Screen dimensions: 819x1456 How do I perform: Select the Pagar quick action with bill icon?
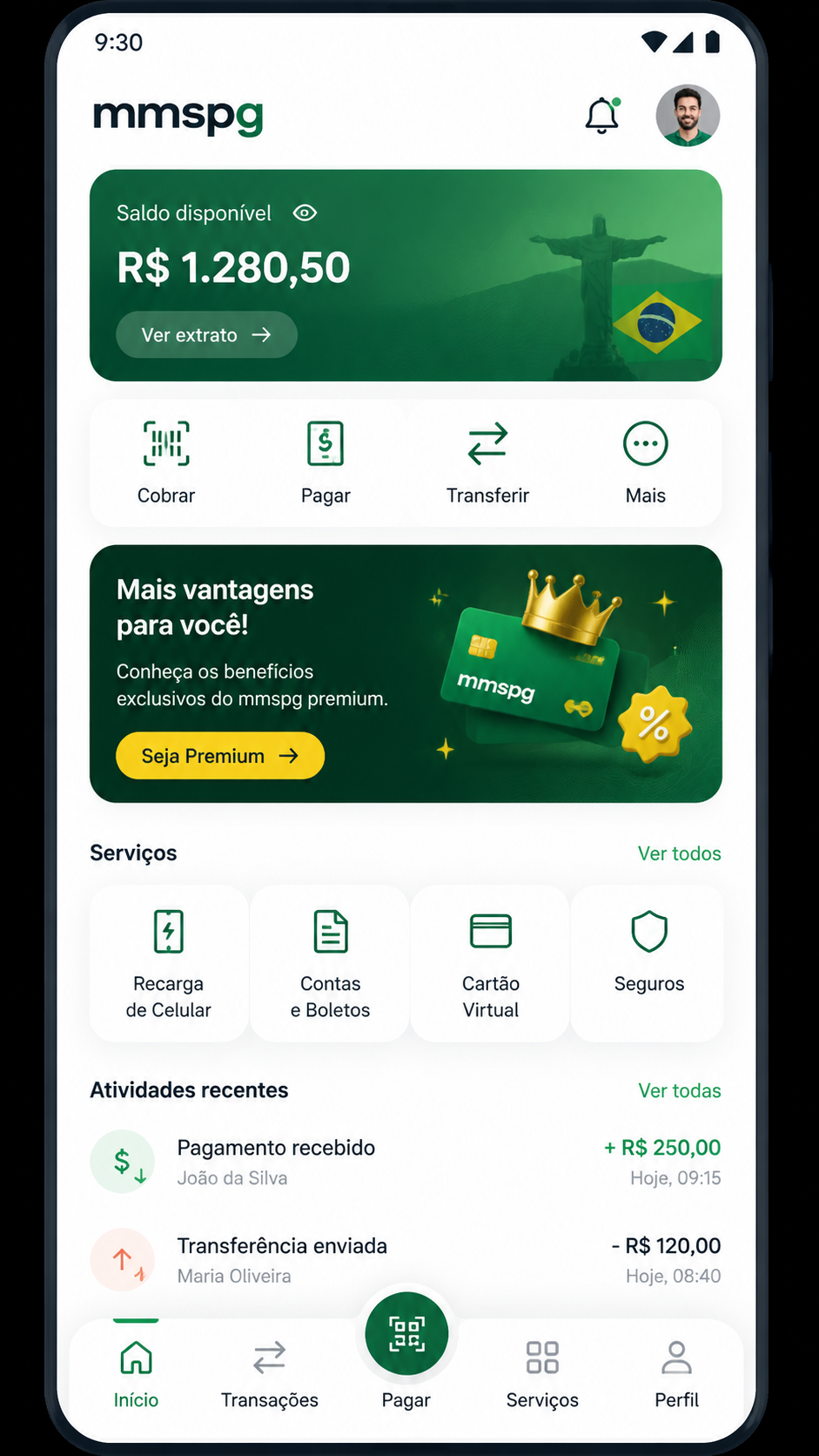click(x=326, y=462)
